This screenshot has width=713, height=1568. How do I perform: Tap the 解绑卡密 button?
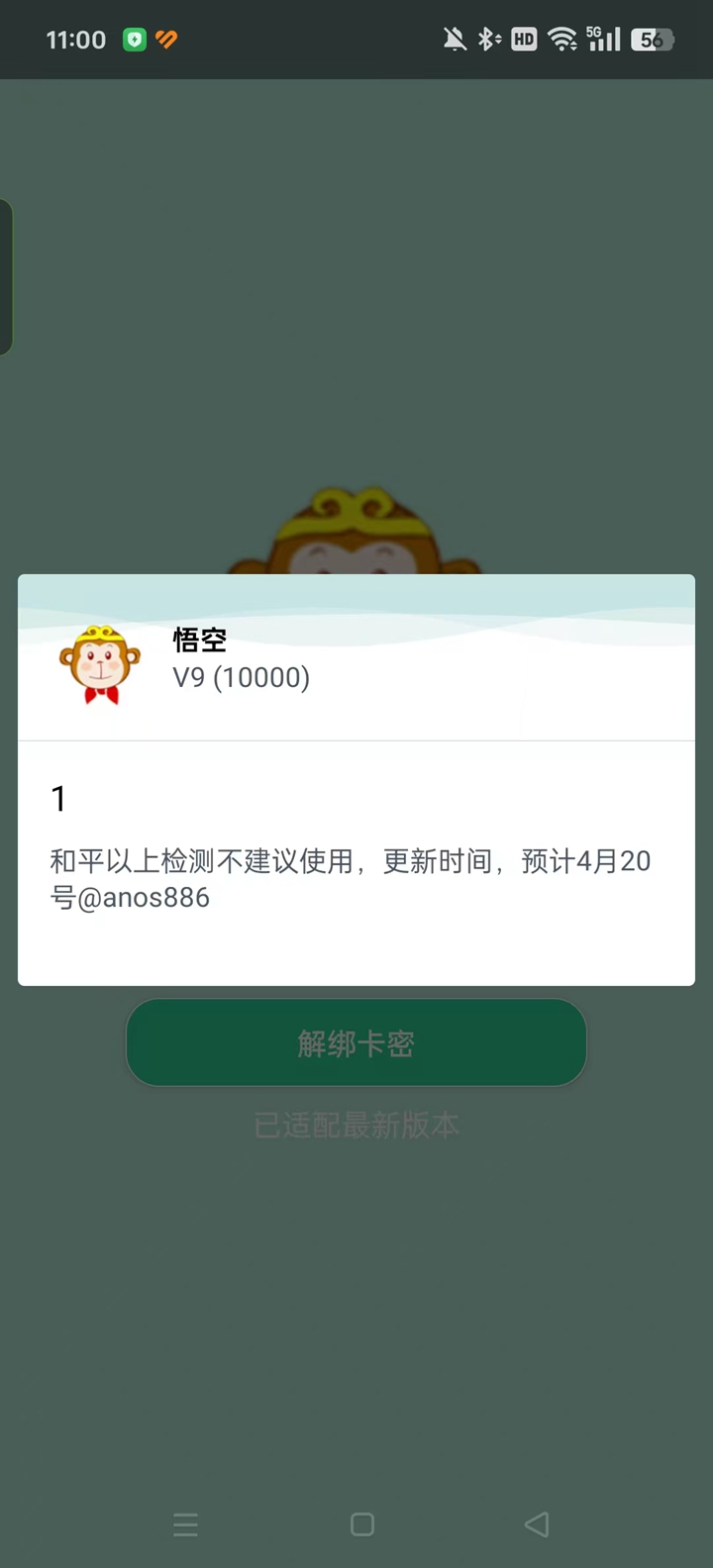coord(356,1042)
